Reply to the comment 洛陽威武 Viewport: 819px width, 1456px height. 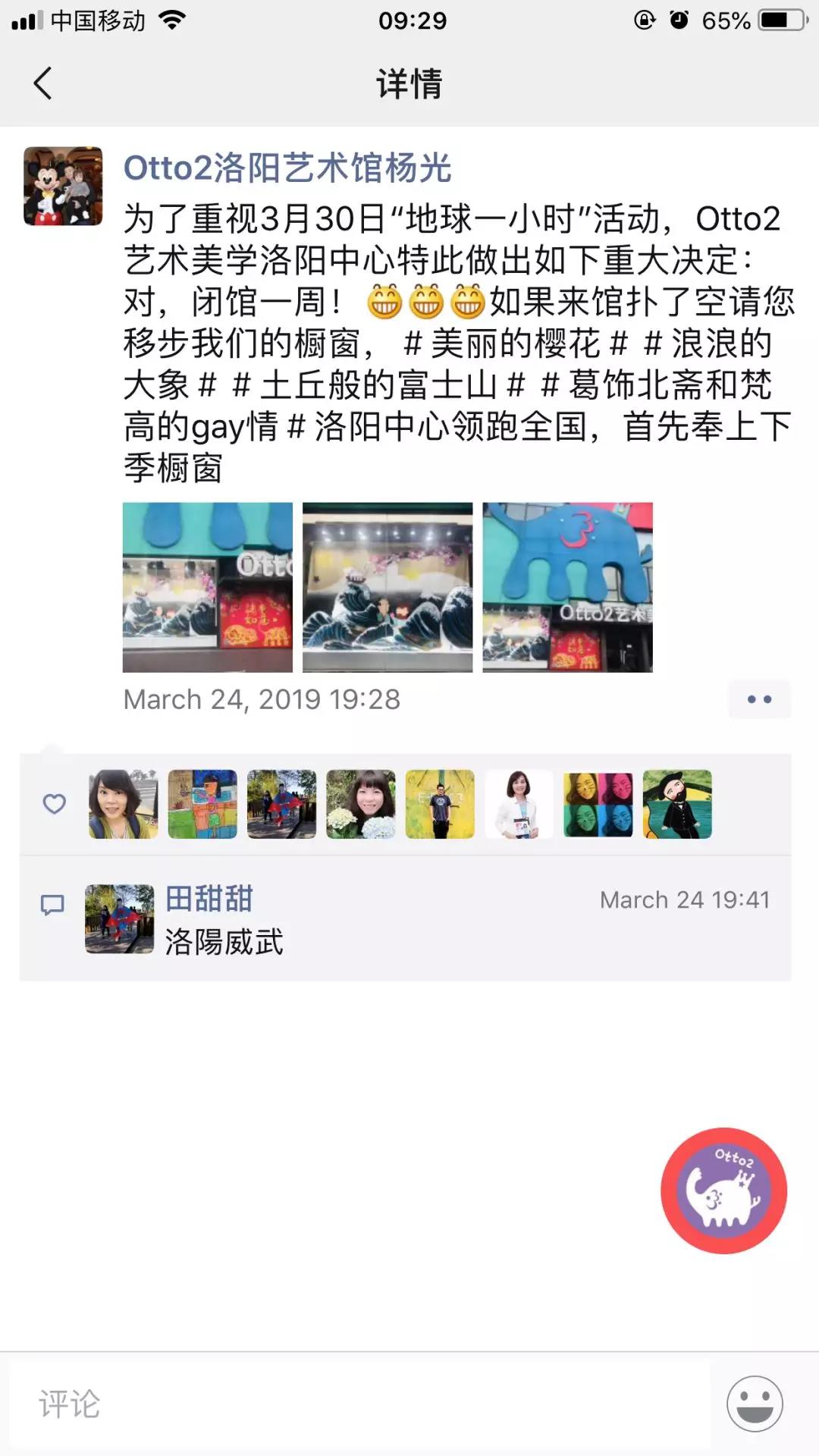[224, 943]
